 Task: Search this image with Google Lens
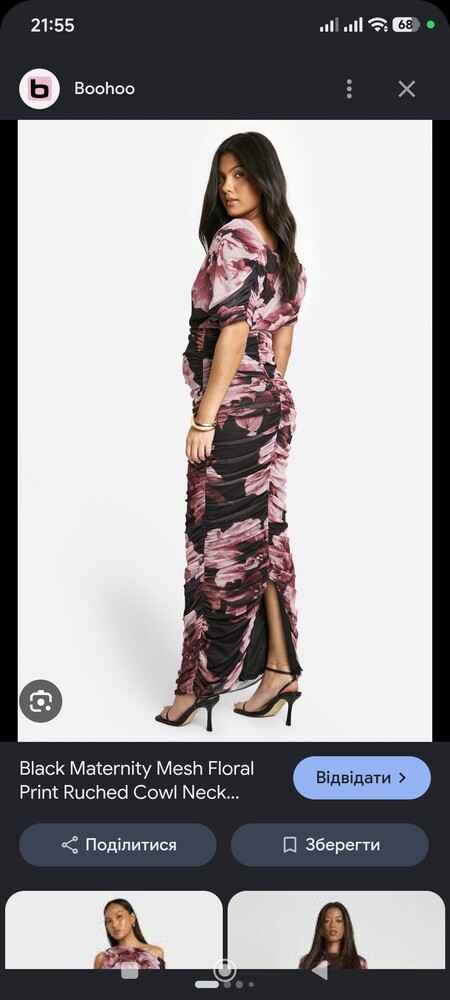pos(41,701)
